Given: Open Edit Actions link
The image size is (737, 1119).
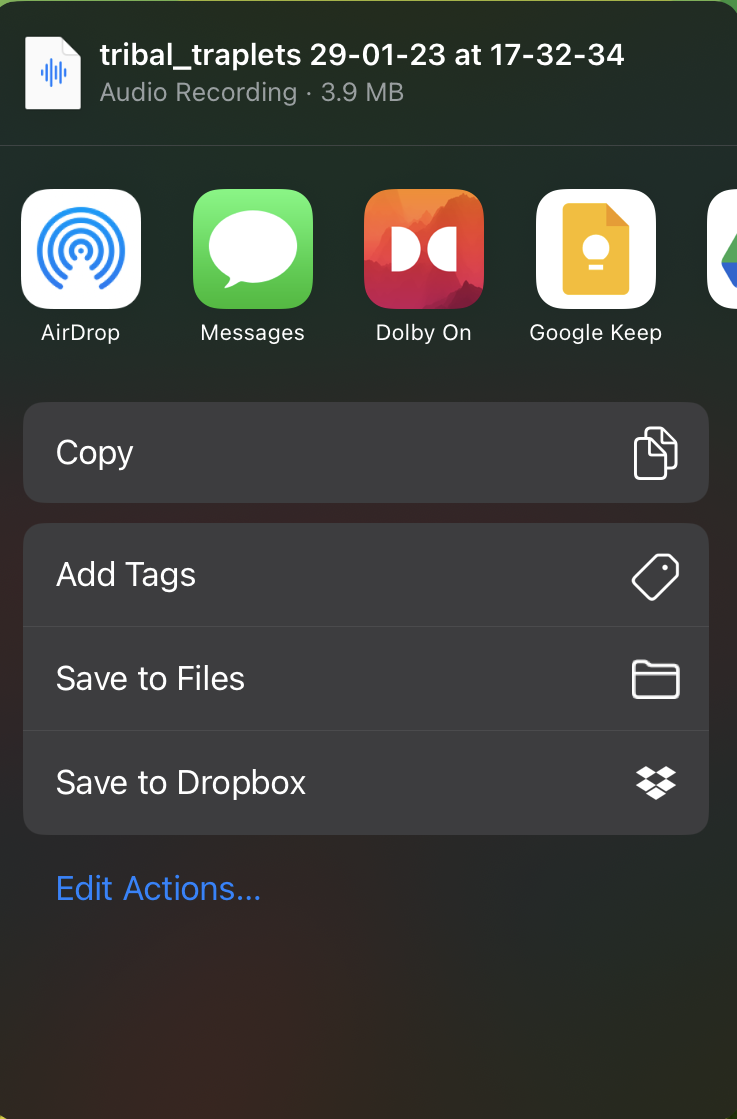Looking at the screenshot, I should [159, 889].
